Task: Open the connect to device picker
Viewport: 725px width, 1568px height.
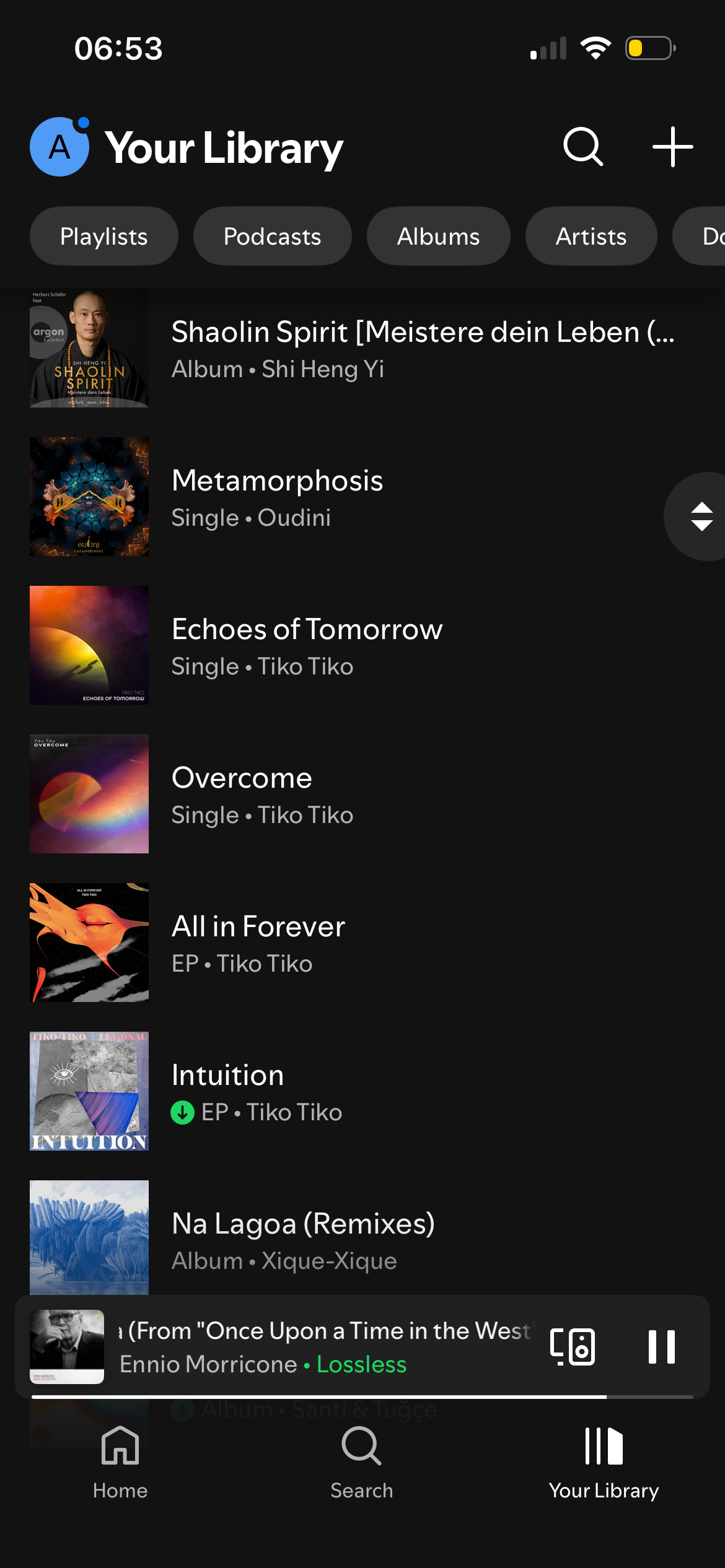Action: pos(573,1347)
